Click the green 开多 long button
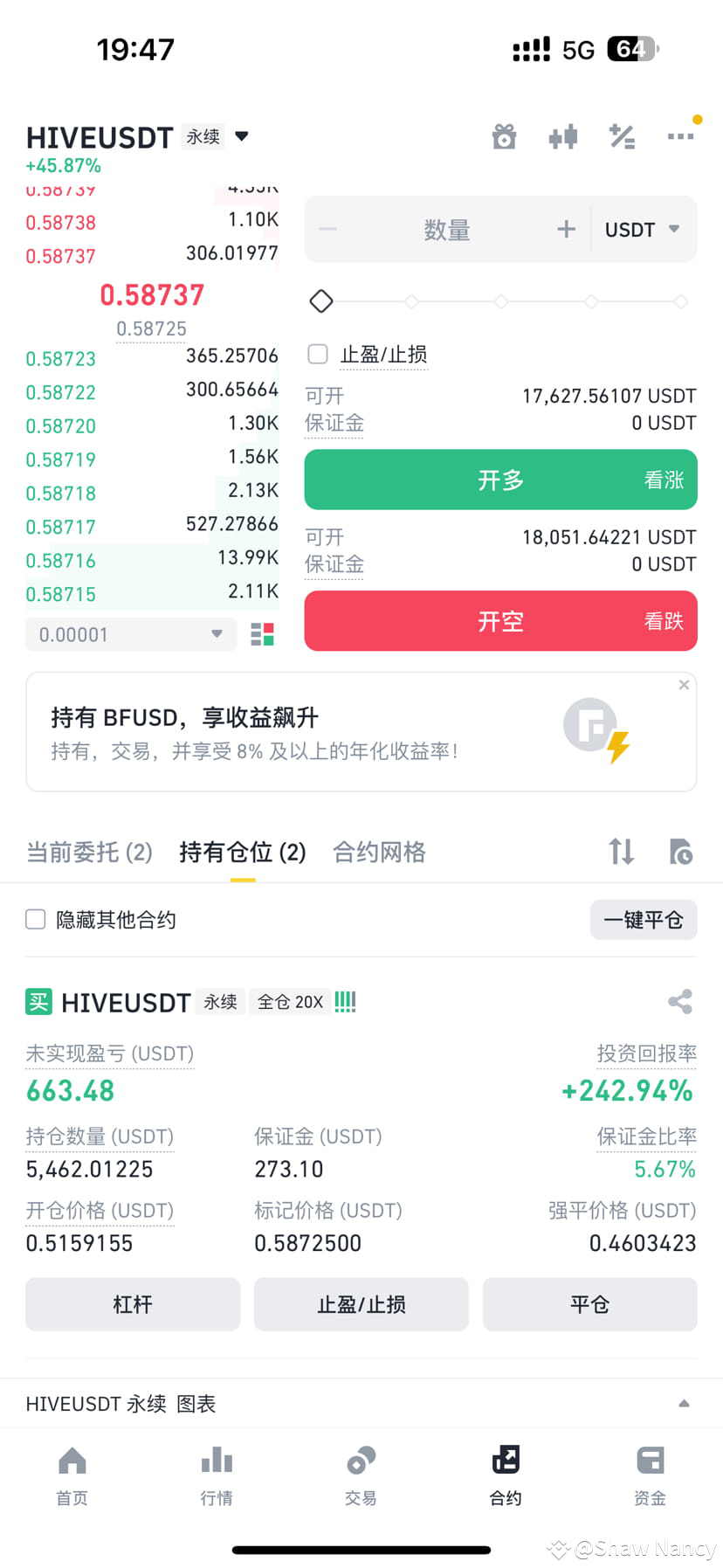The width and height of the screenshot is (723, 1568). (x=500, y=480)
